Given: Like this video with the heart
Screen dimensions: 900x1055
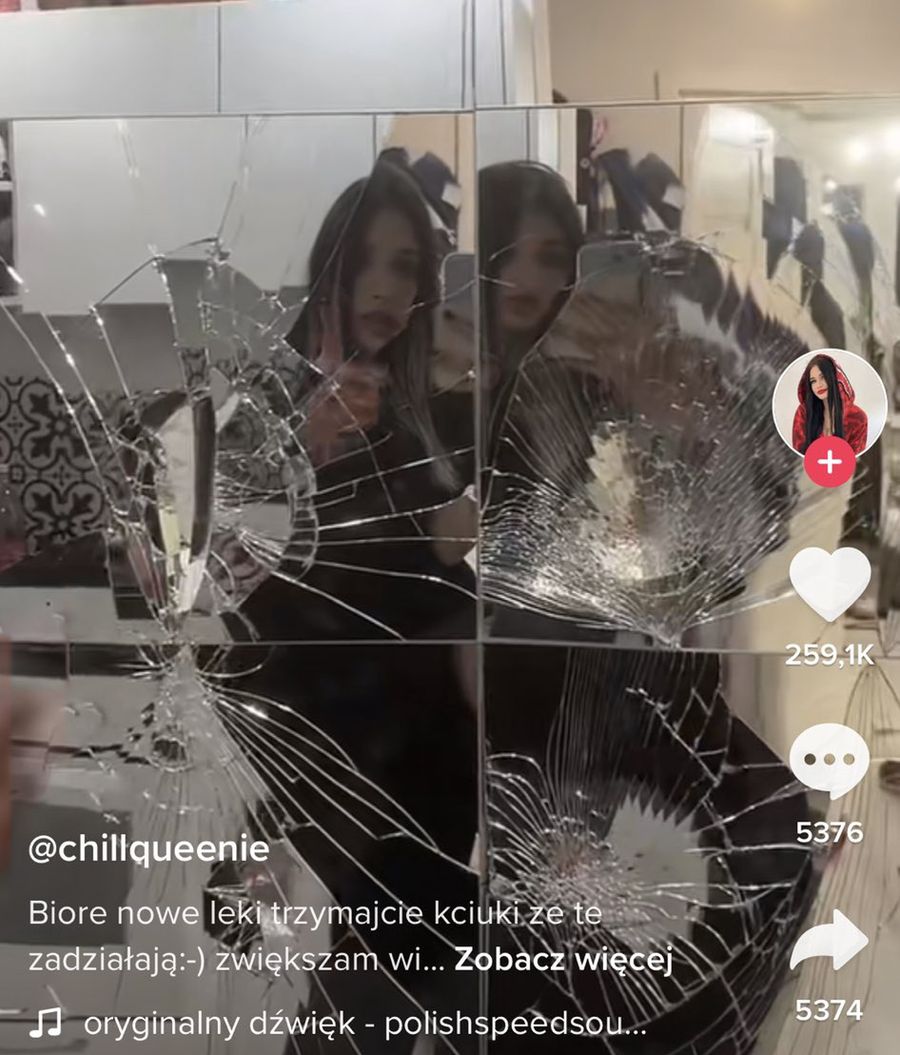Looking at the screenshot, I should tap(829, 584).
